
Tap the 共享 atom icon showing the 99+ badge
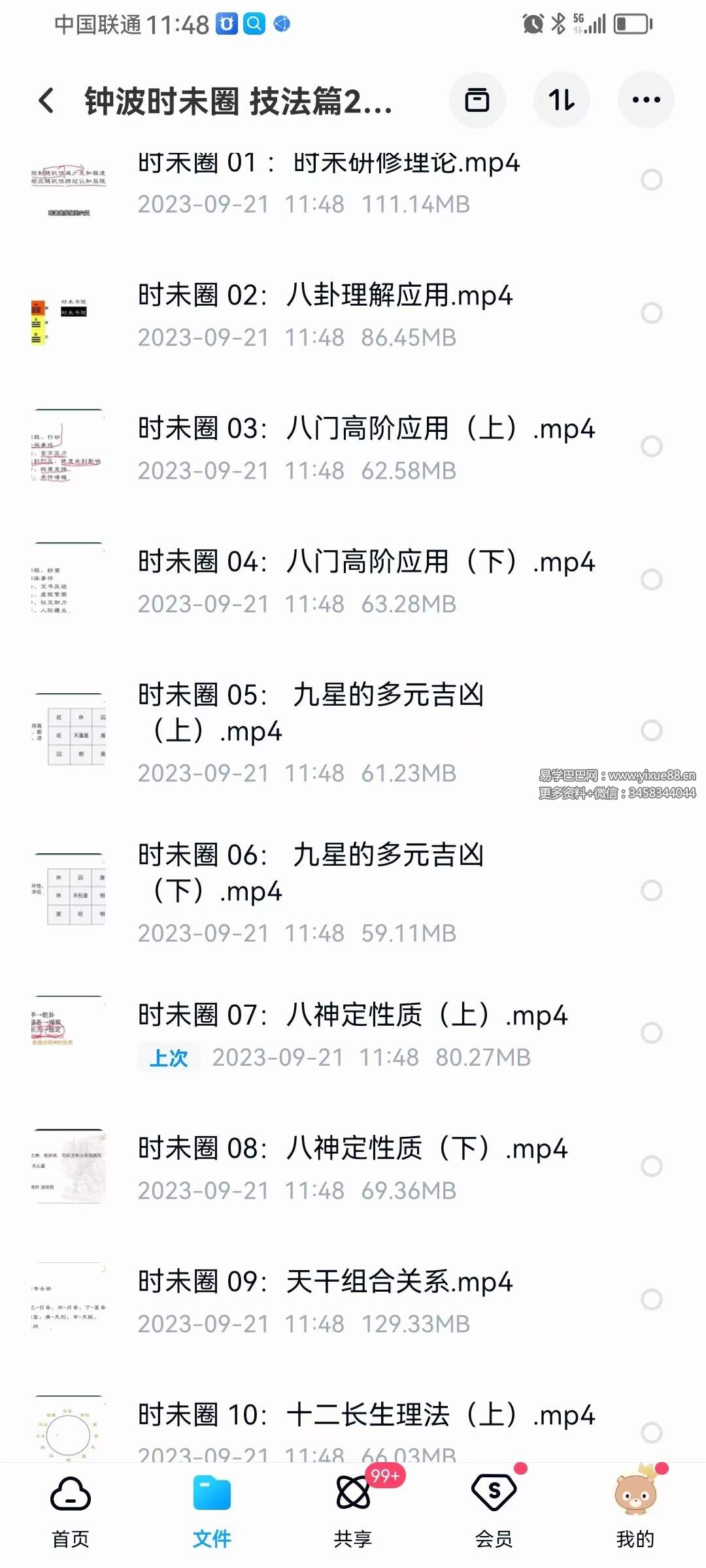click(353, 1493)
